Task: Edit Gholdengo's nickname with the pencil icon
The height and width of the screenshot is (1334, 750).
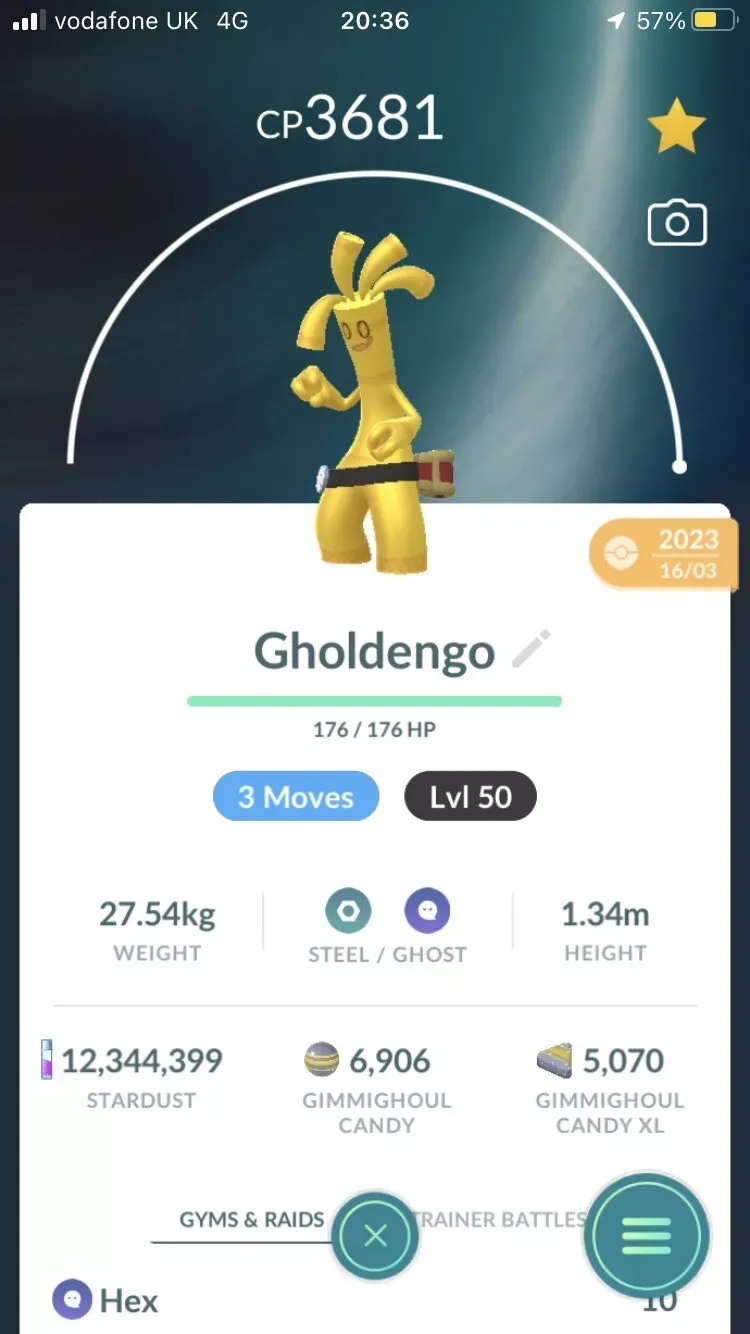Action: click(531, 649)
